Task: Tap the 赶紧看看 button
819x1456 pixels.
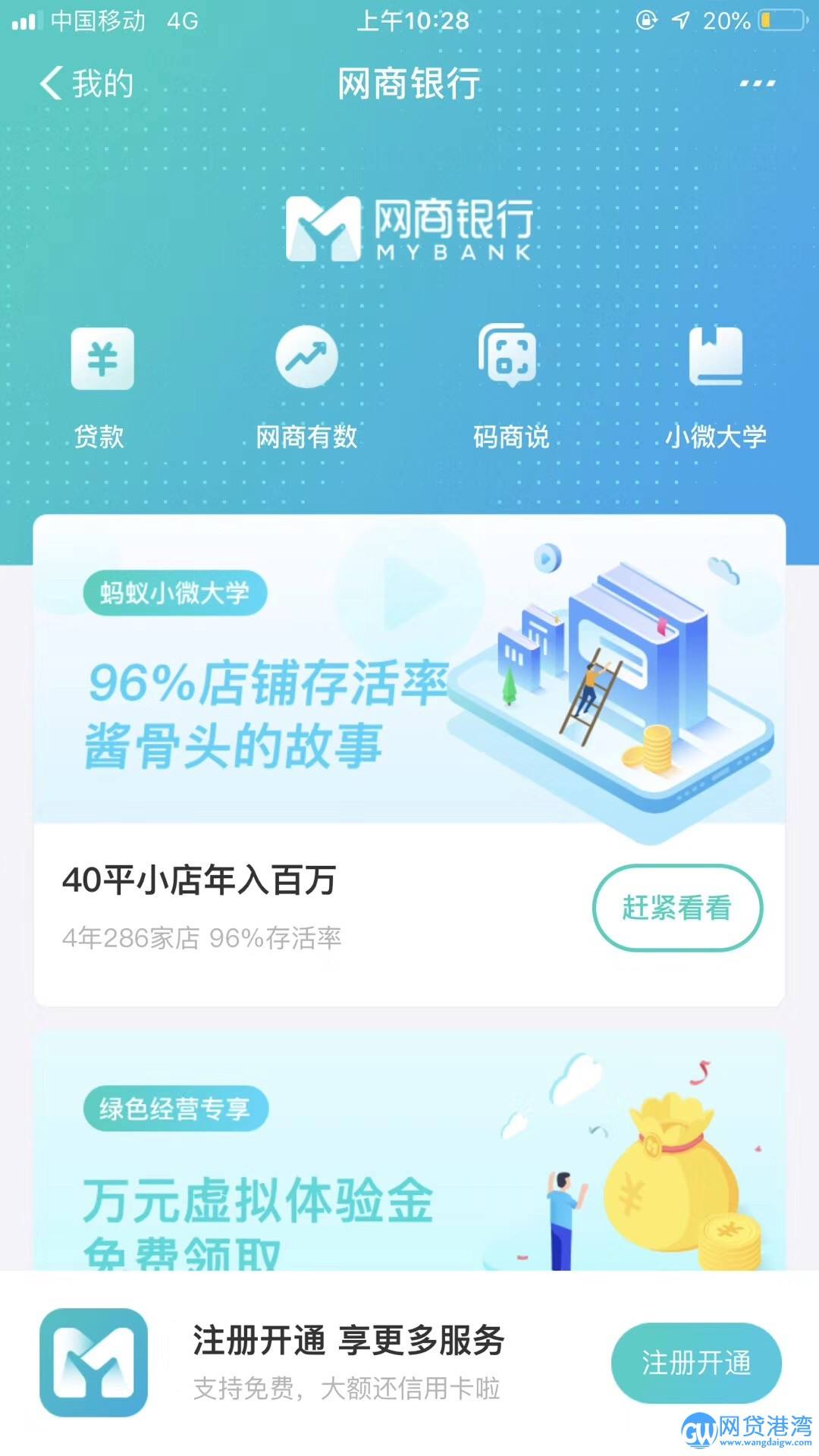Action: pos(677,908)
